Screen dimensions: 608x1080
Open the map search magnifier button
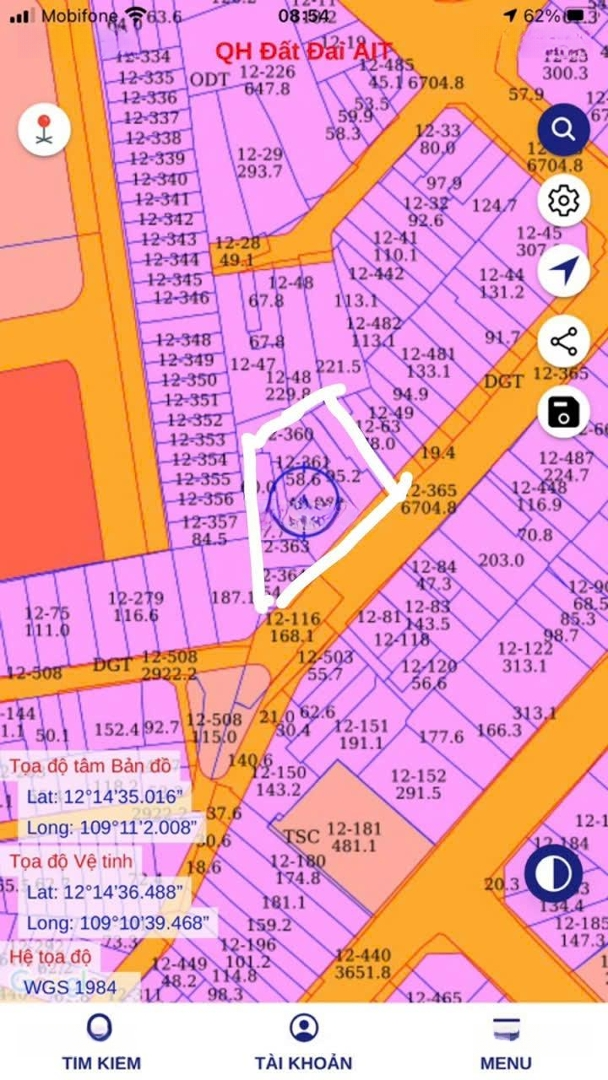(563, 129)
